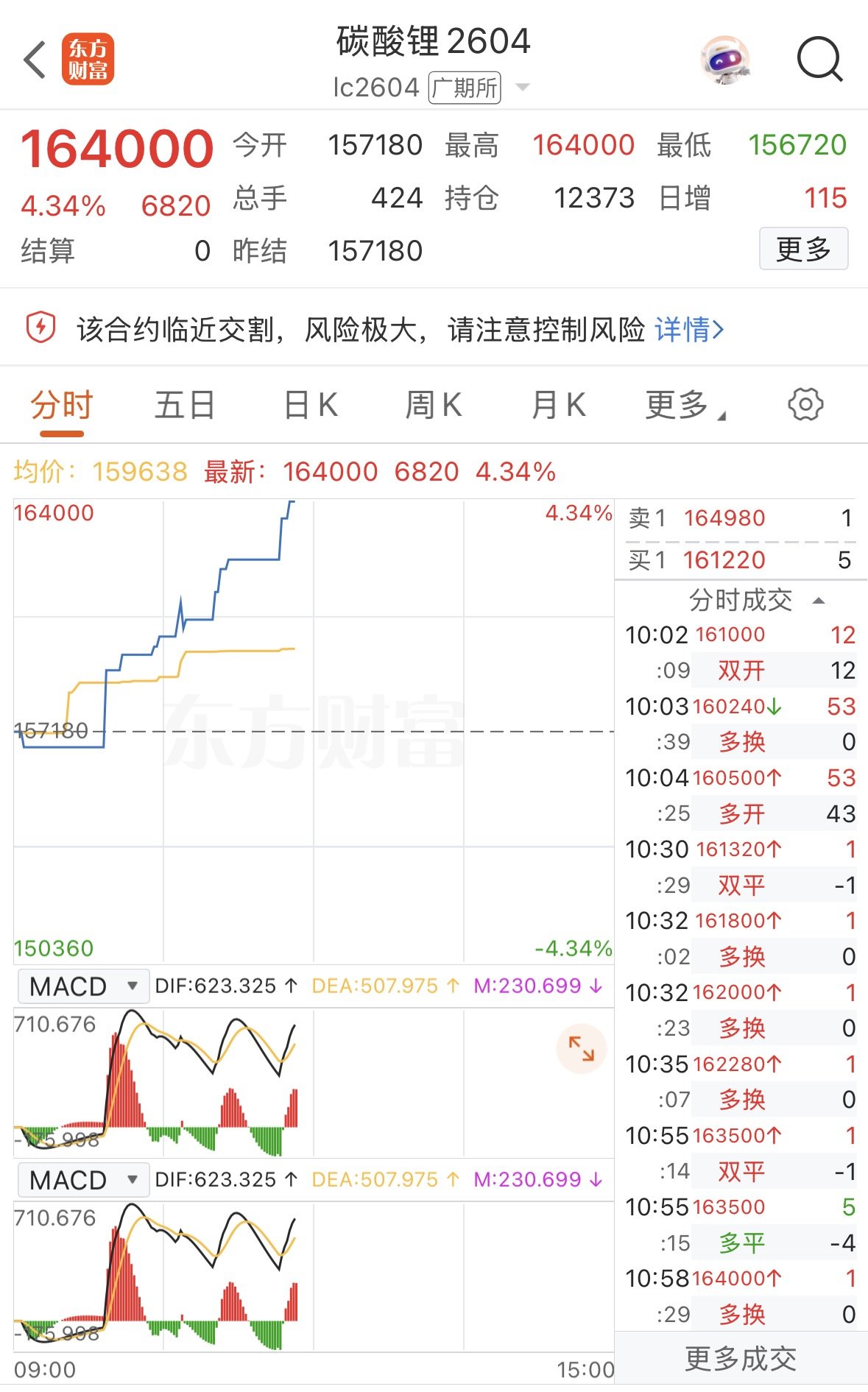Select the 周K chart tab

click(x=434, y=405)
